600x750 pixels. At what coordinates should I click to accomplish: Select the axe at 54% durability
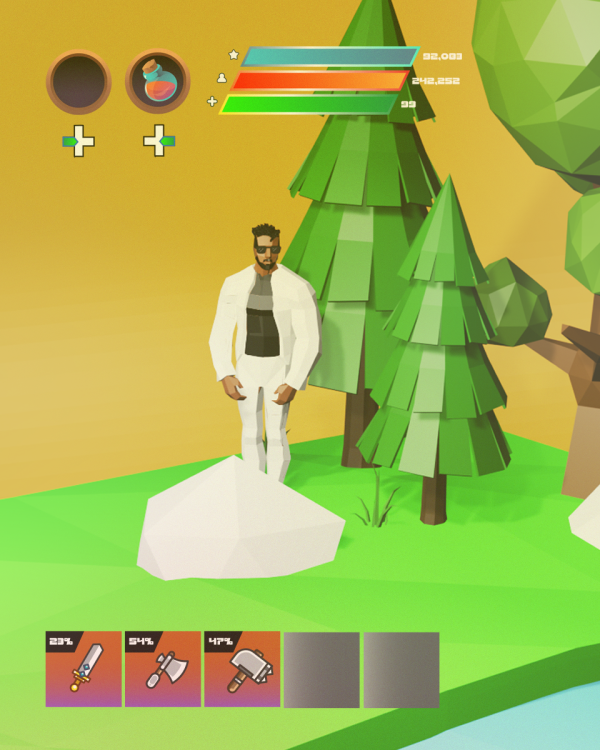tap(162, 669)
